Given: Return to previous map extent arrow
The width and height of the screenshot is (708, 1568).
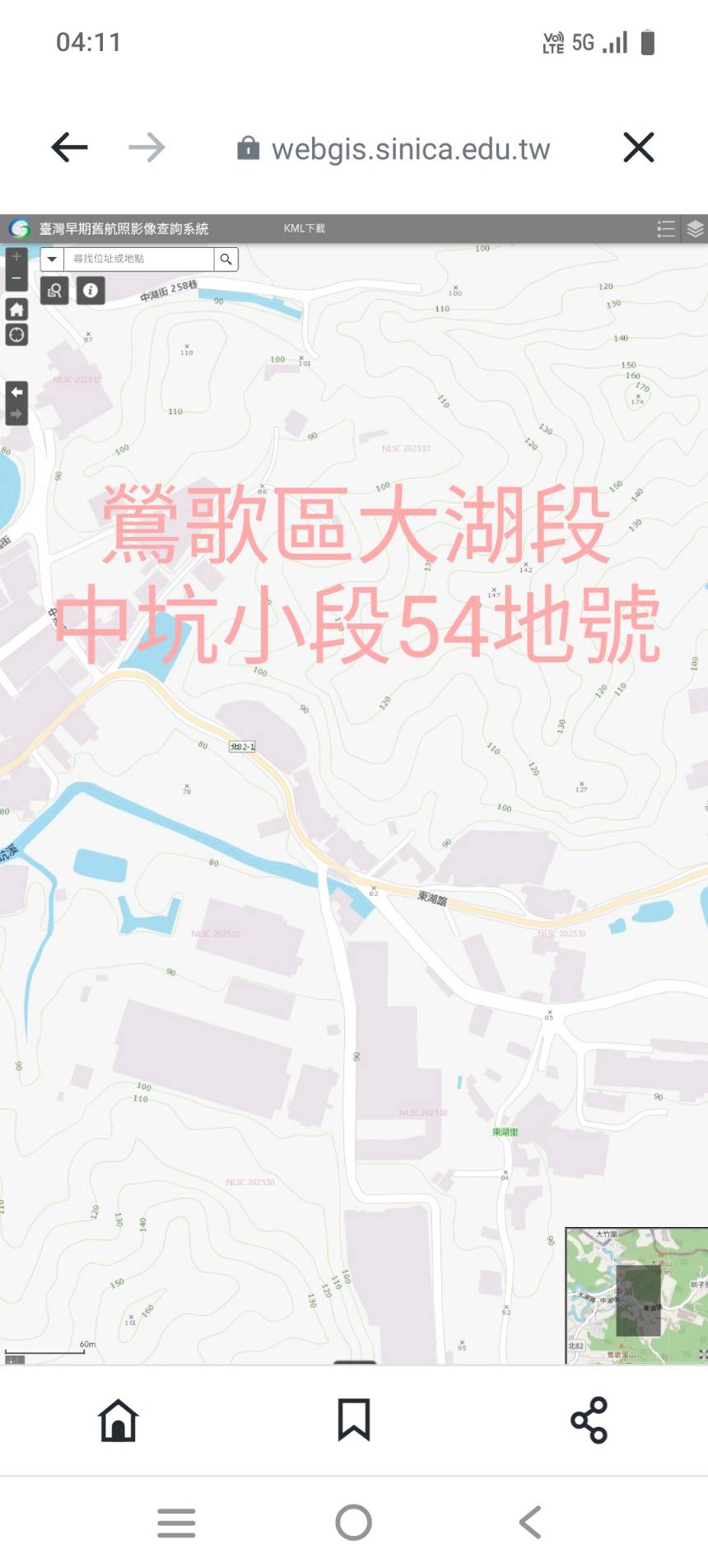Looking at the screenshot, I should pyautogui.click(x=16, y=393).
